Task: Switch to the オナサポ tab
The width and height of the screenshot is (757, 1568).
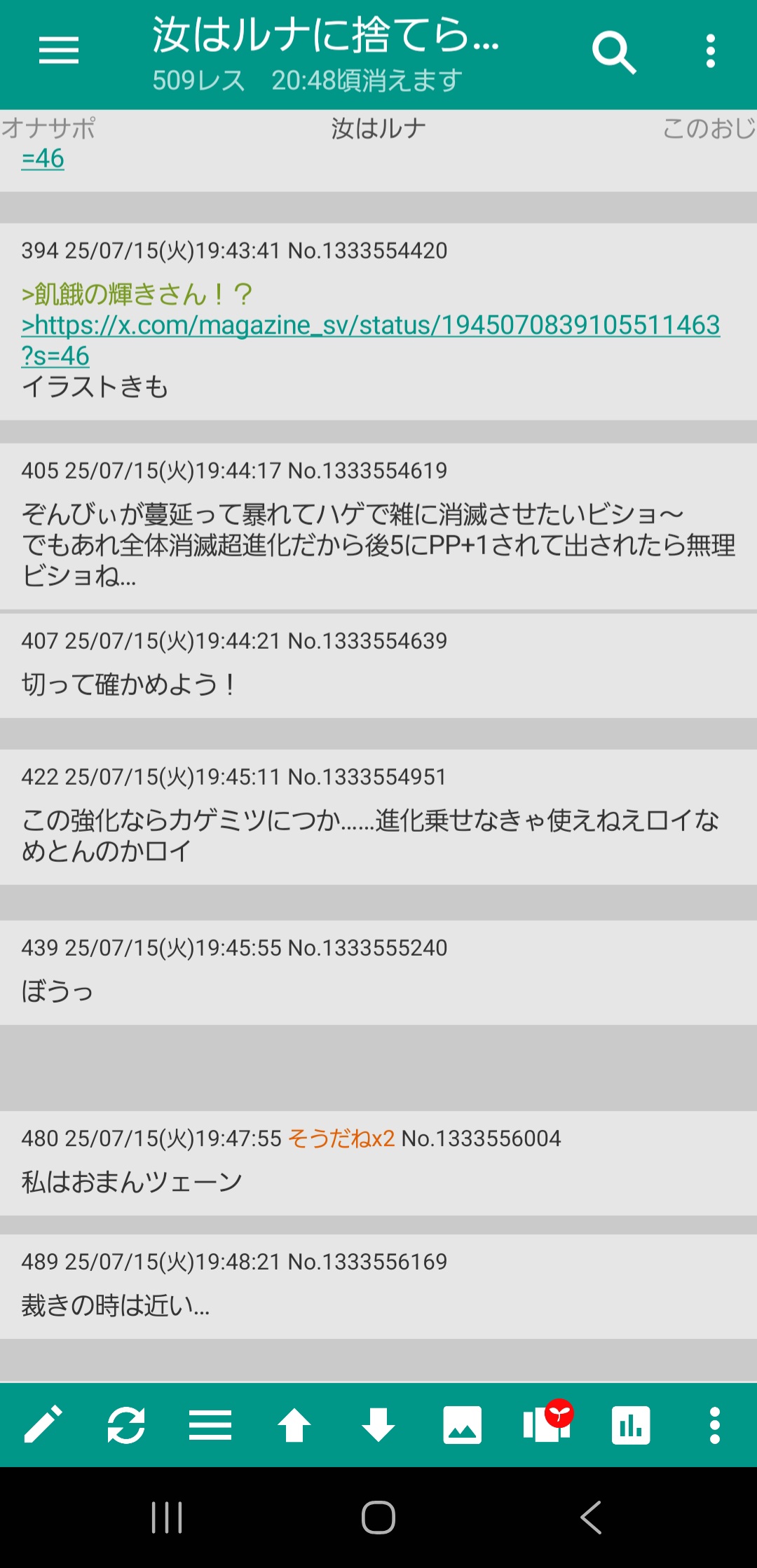Action: (x=48, y=129)
